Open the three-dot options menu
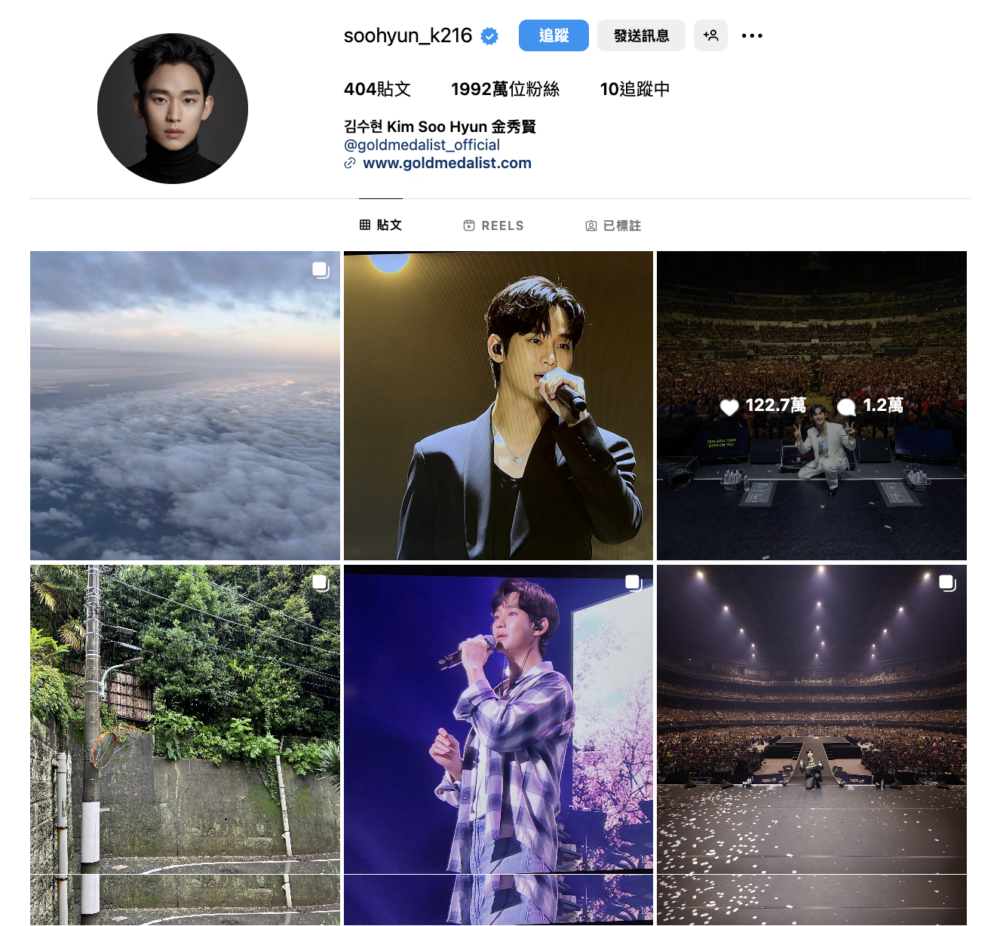1000x926 pixels. point(752,36)
